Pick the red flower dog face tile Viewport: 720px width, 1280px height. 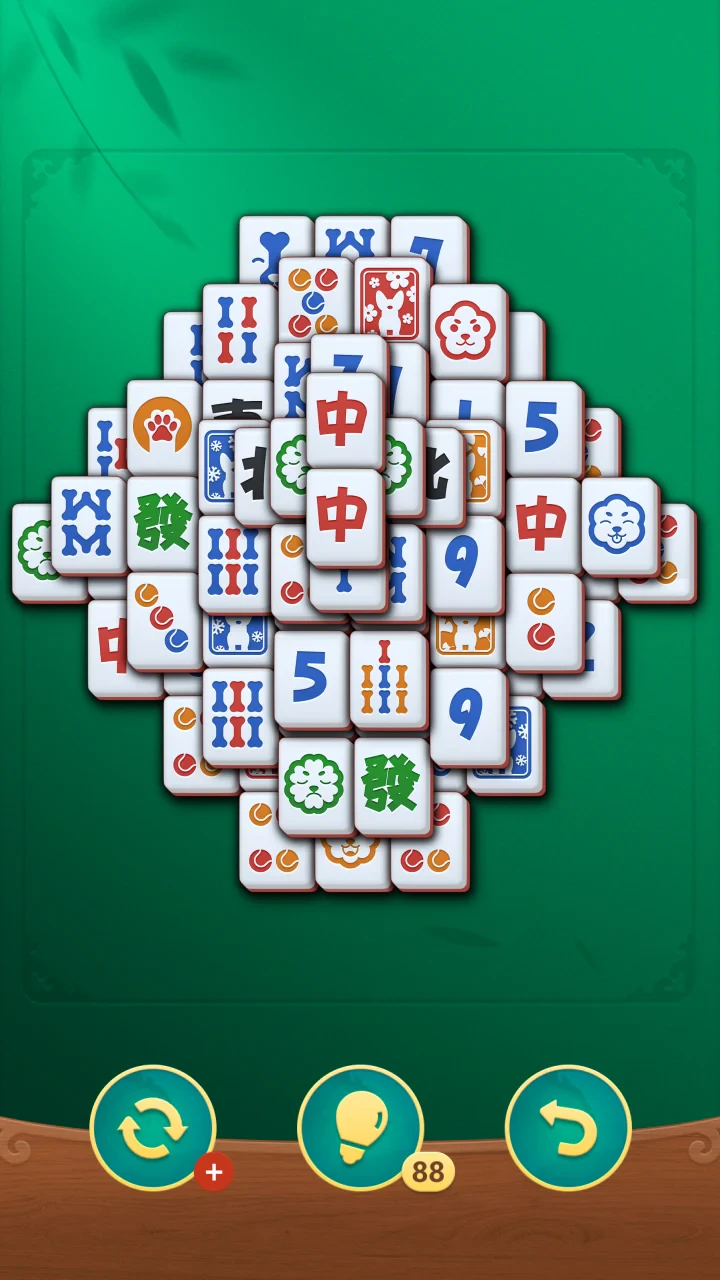(467, 330)
